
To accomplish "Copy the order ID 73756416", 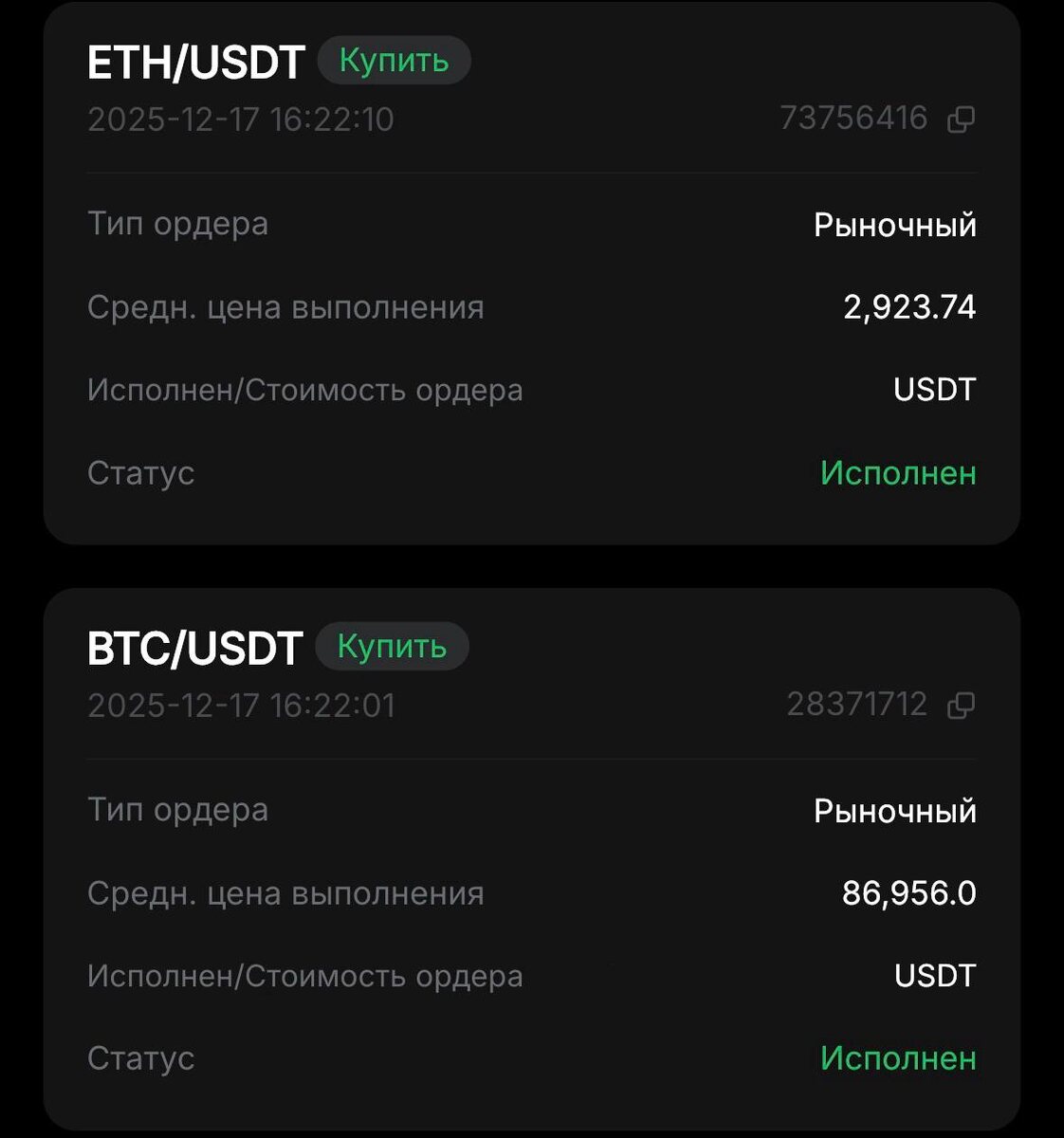I will click(x=961, y=119).
